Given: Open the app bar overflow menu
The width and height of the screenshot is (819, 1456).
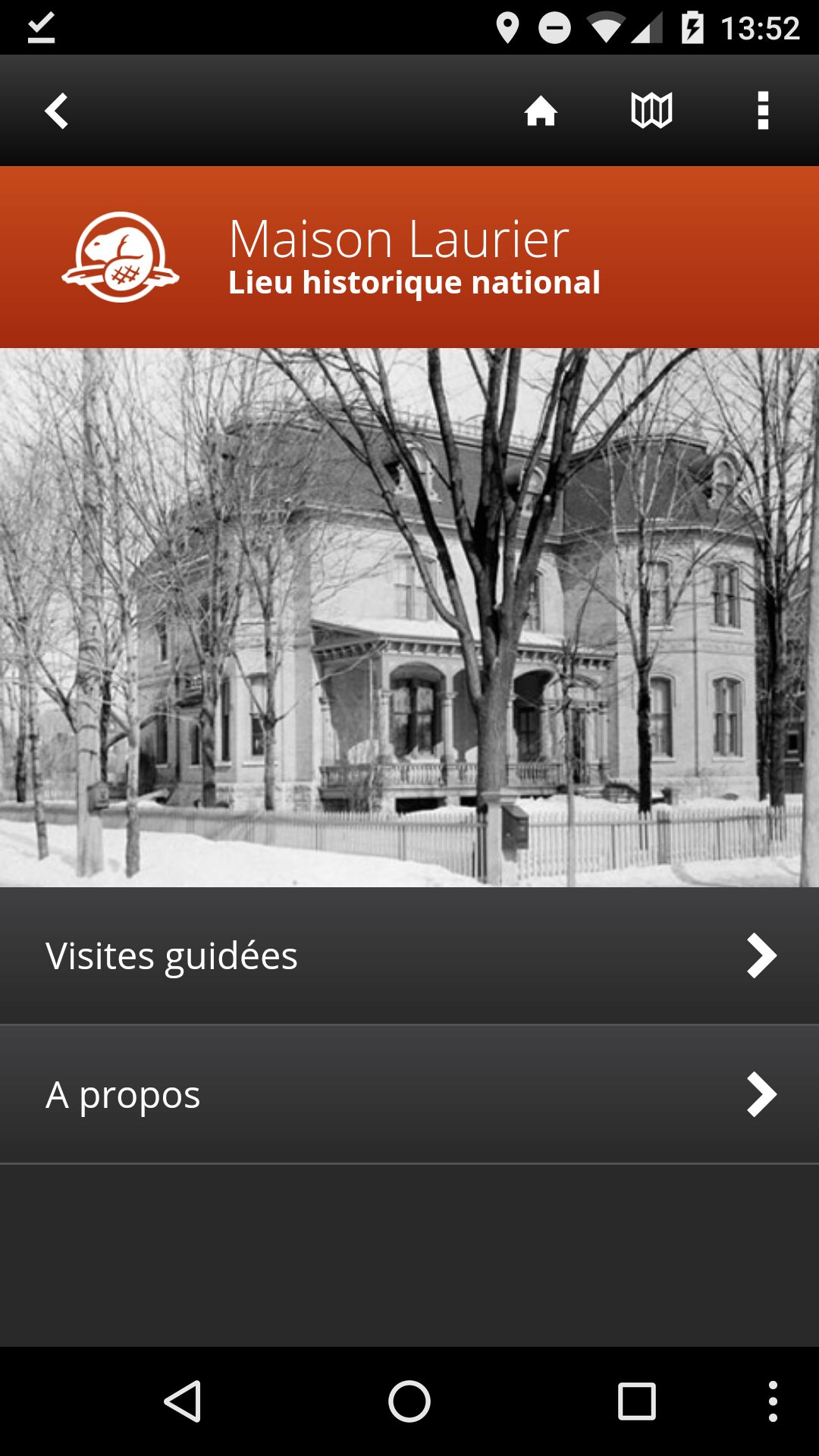Looking at the screenshot, I should tap(763, 111).
